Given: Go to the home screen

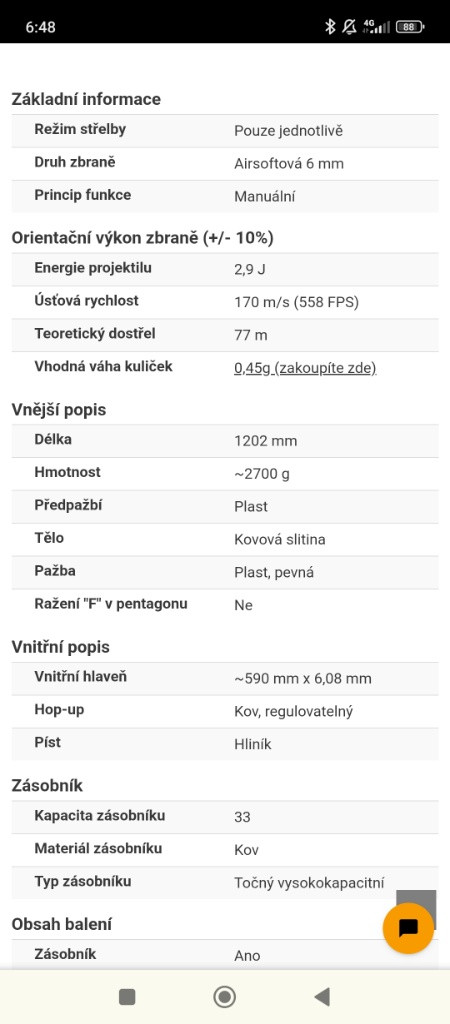Looking at the screenshot, I should coord(225,997).
